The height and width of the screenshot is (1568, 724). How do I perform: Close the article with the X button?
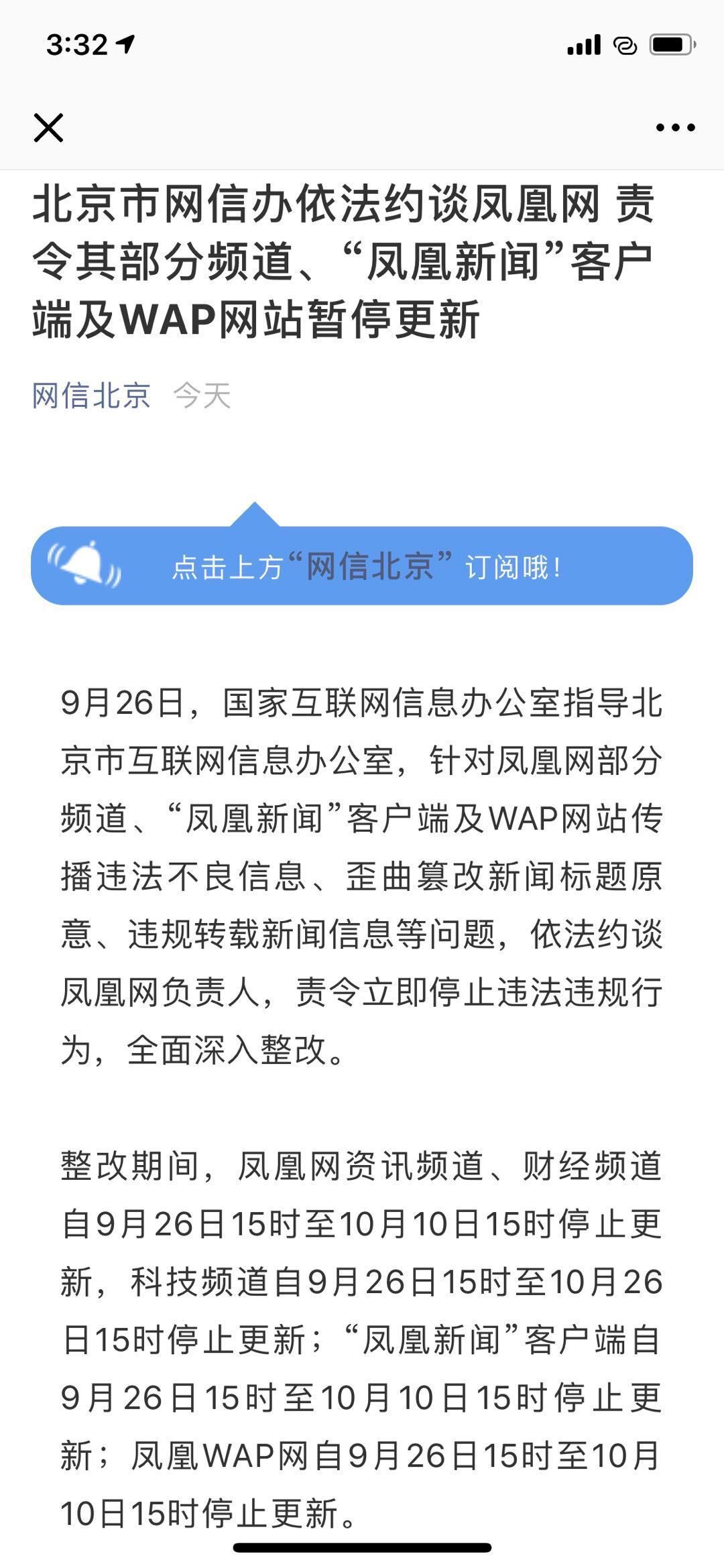pyautogui.click(x=48, y=127)
